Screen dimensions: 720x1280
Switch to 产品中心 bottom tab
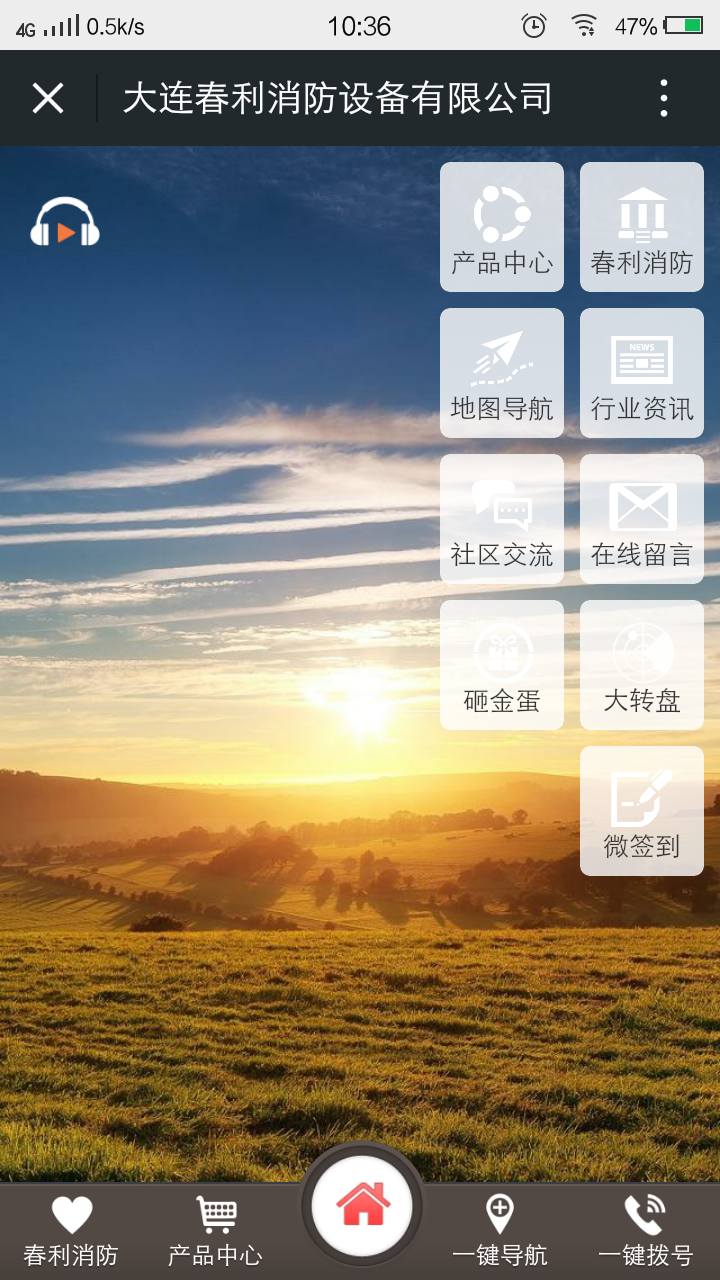215,1232
